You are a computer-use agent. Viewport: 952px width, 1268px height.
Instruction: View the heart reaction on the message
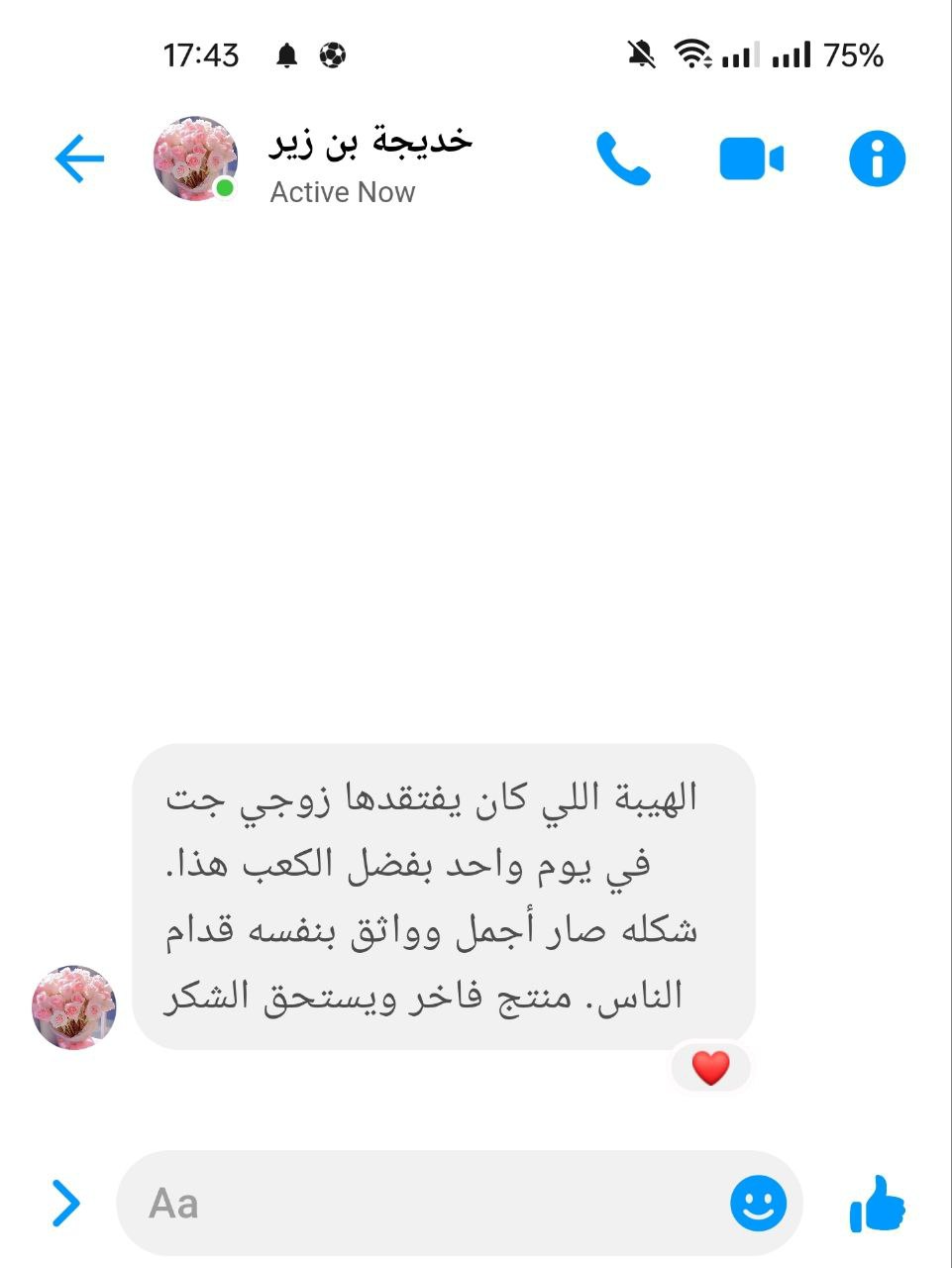[710, 1068]
